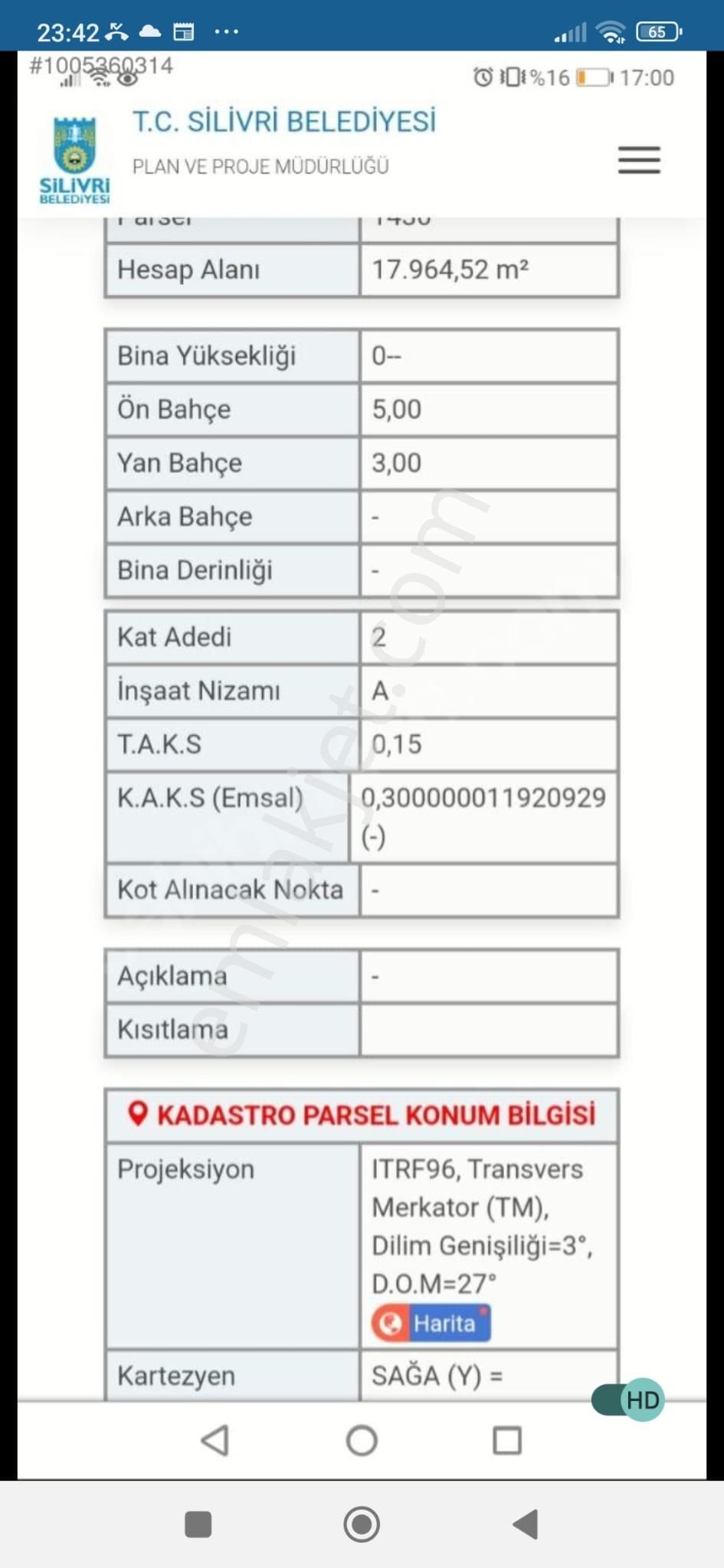Go back using the system back triangle

point(526,1524)
